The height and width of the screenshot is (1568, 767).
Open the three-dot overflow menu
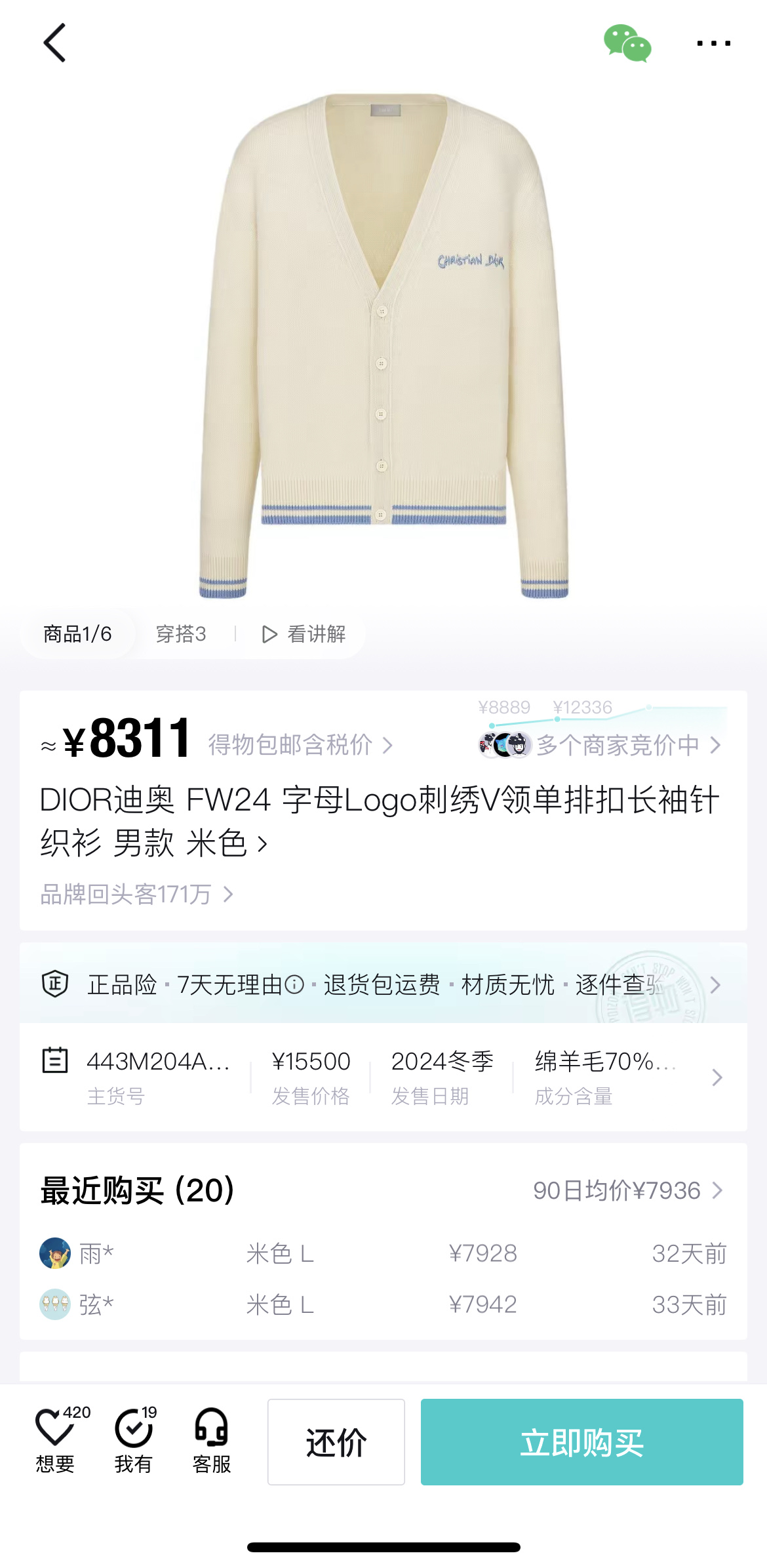coord(713,43)
